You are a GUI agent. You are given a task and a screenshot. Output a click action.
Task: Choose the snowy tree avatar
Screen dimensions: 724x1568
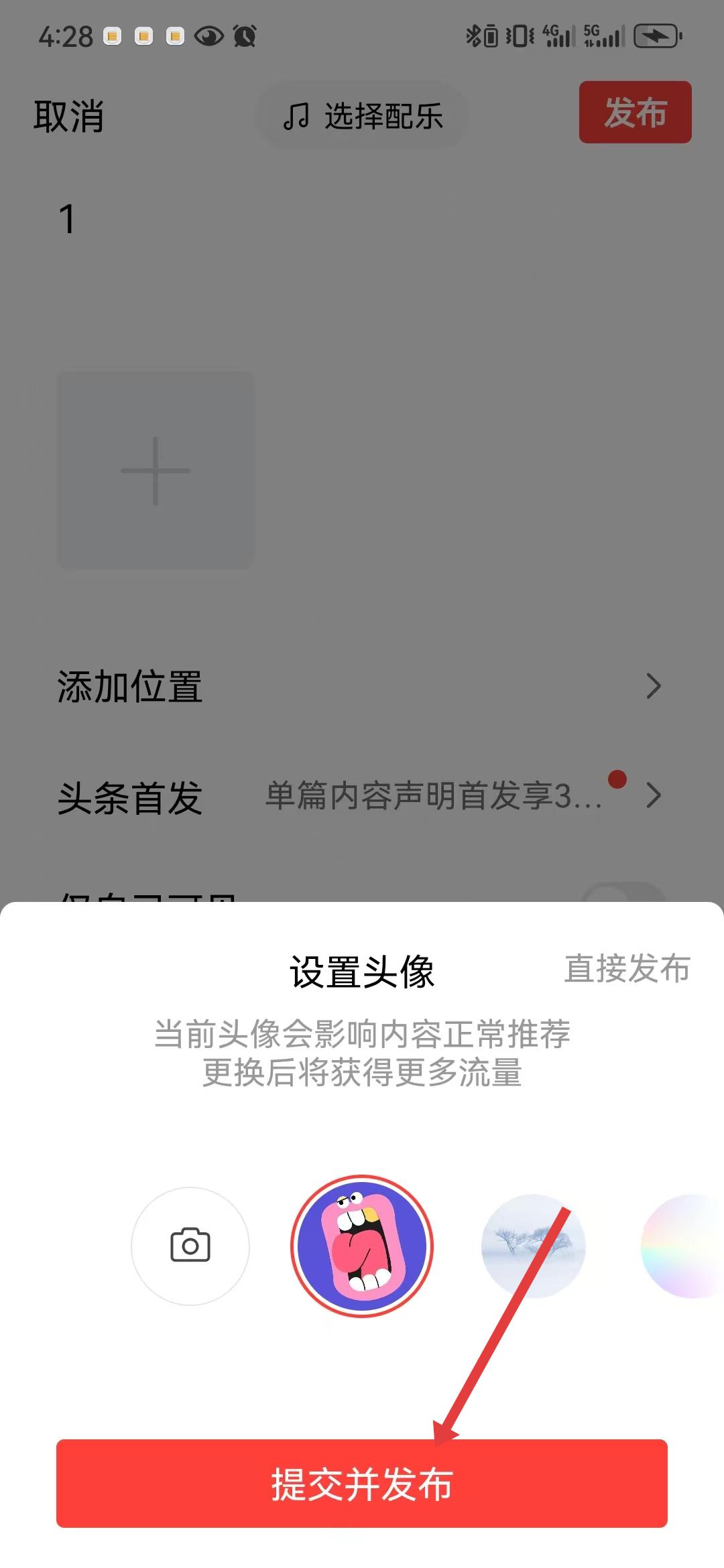coord(533,1246)
